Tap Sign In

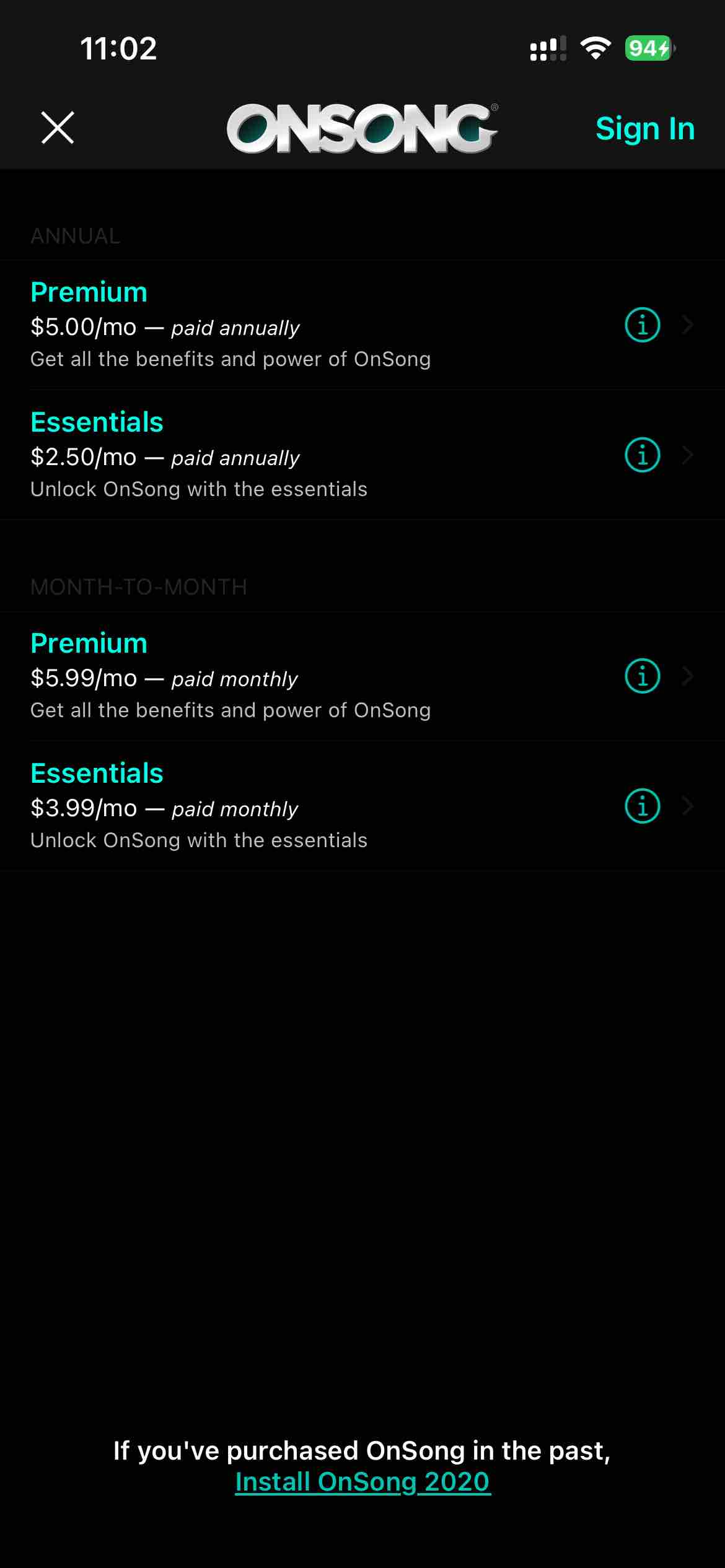pos(644,129)
